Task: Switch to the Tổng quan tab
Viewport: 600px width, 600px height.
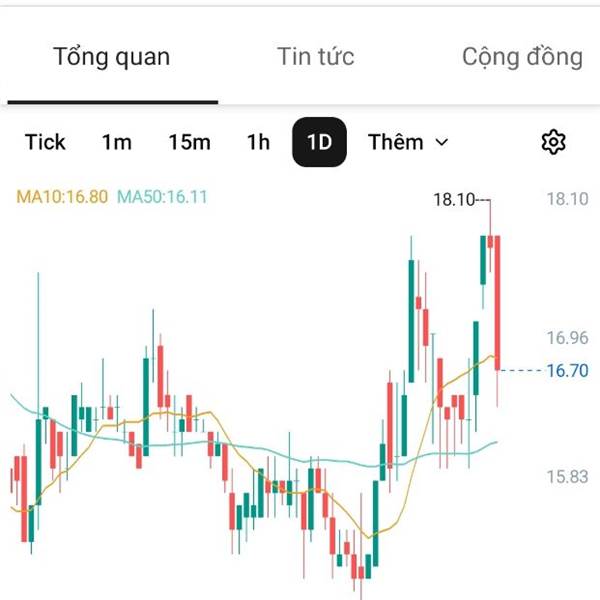Action: click(112, 57)
